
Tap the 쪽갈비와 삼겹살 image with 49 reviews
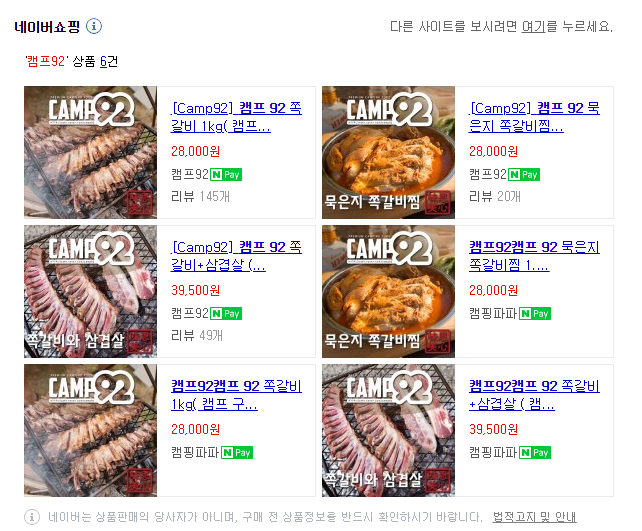[x=91, y=291]
